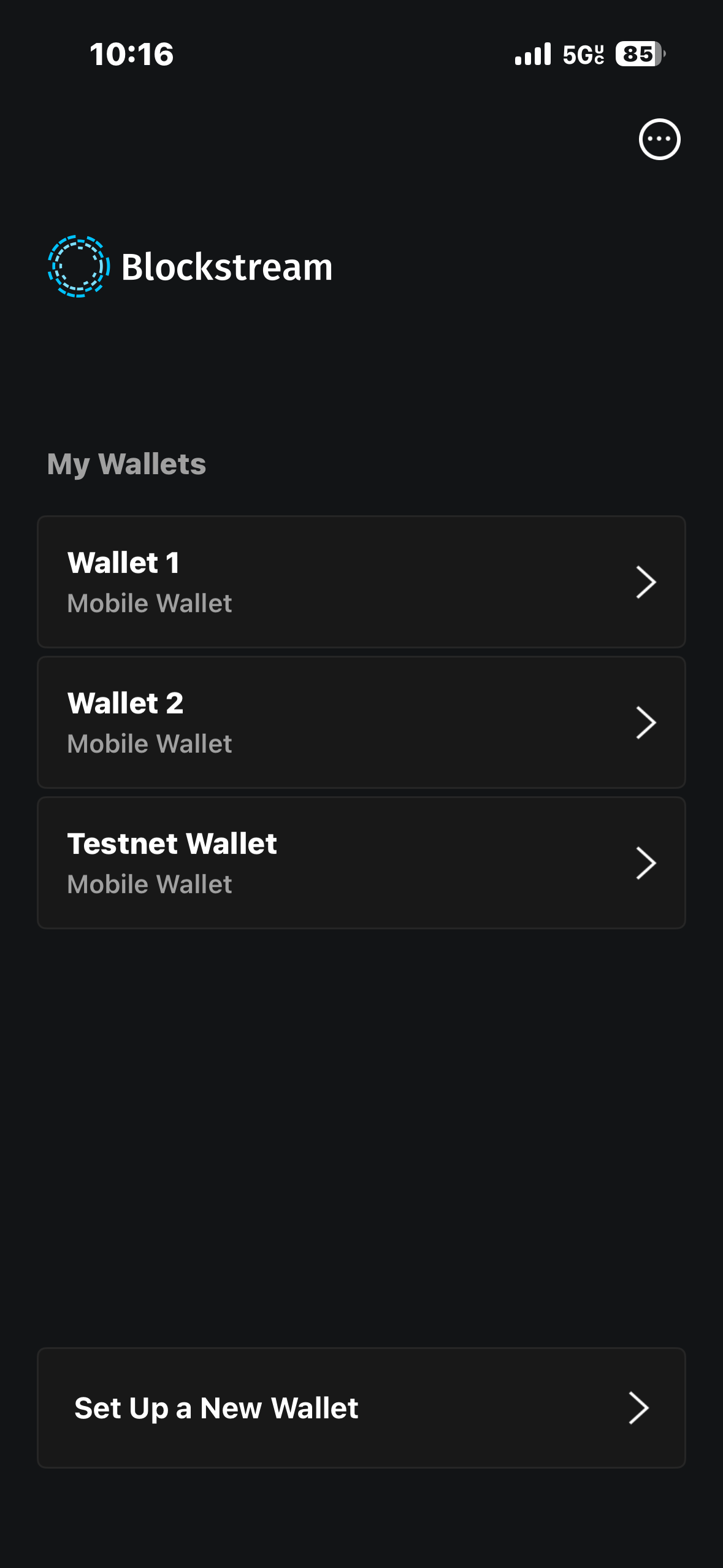The image size is (723, 1568).
Task: Open the Testnet Wallet
Action: click(x=361, y=863)
